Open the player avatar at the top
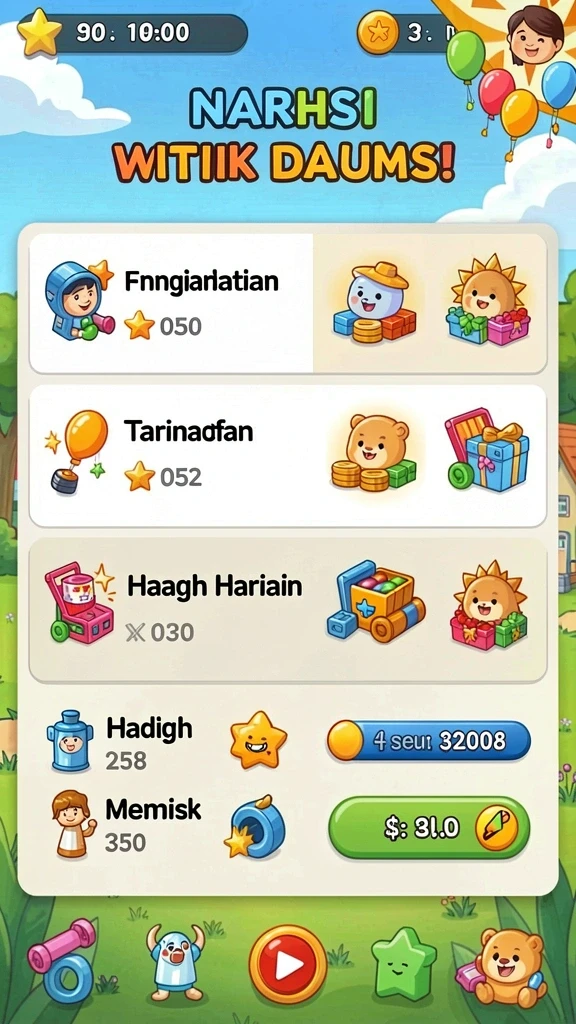 pyautogui.click(x=536, y=34)
